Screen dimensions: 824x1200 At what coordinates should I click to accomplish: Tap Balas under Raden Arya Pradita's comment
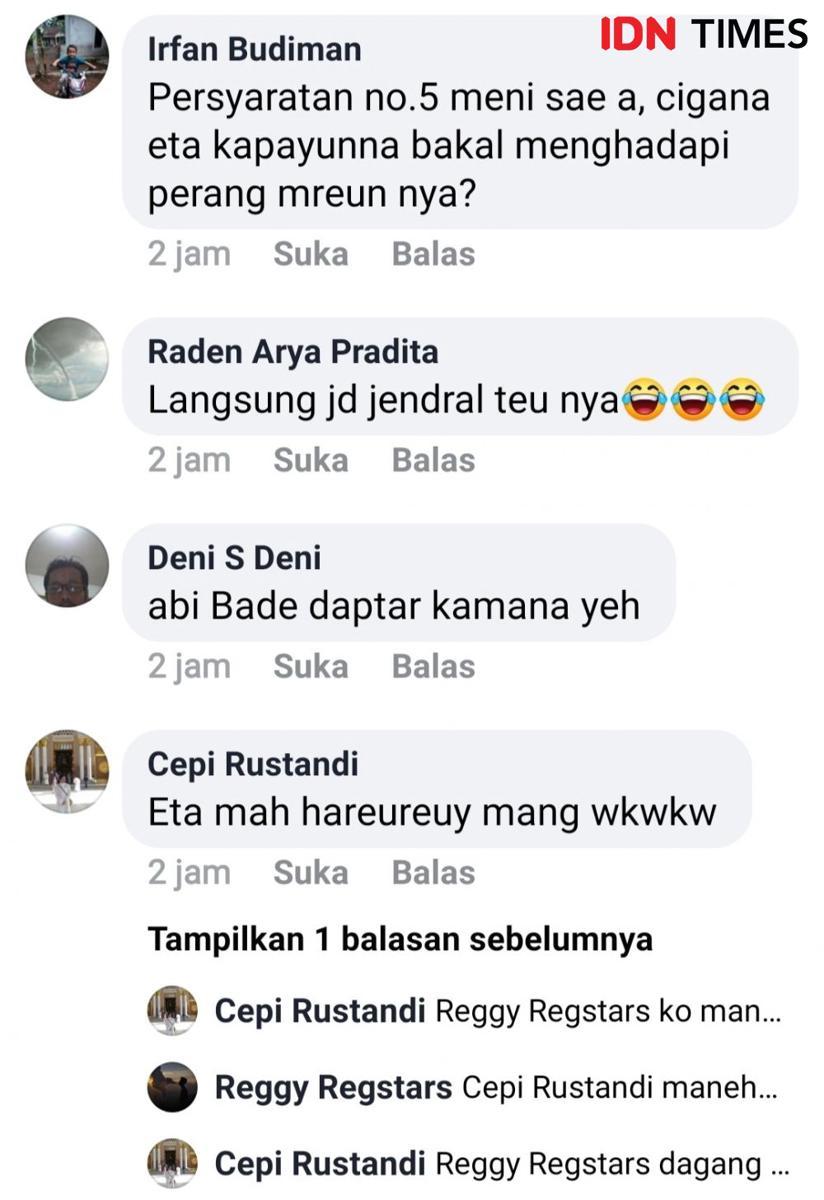click(x=433, y=460)
